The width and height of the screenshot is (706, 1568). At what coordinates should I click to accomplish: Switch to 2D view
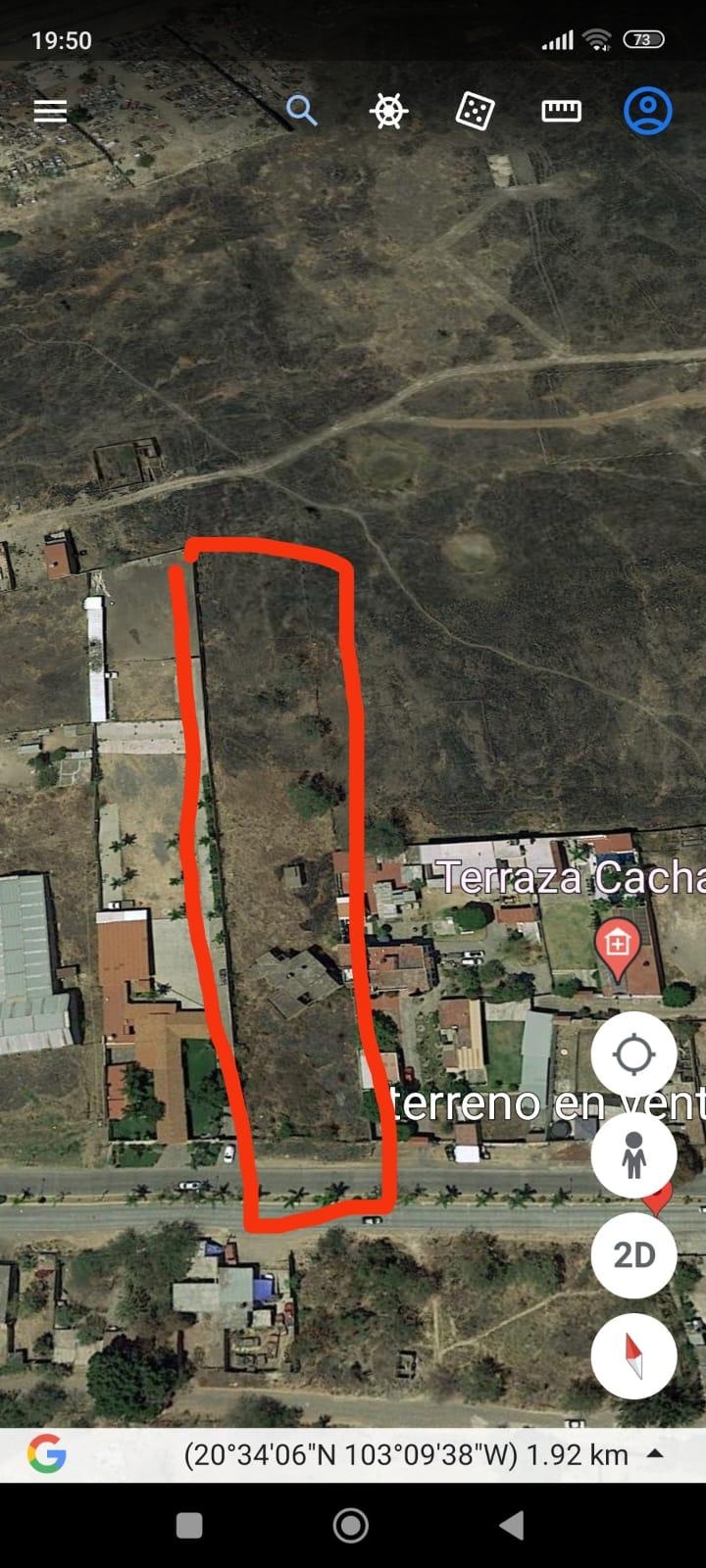click(x=633, y=1254)
